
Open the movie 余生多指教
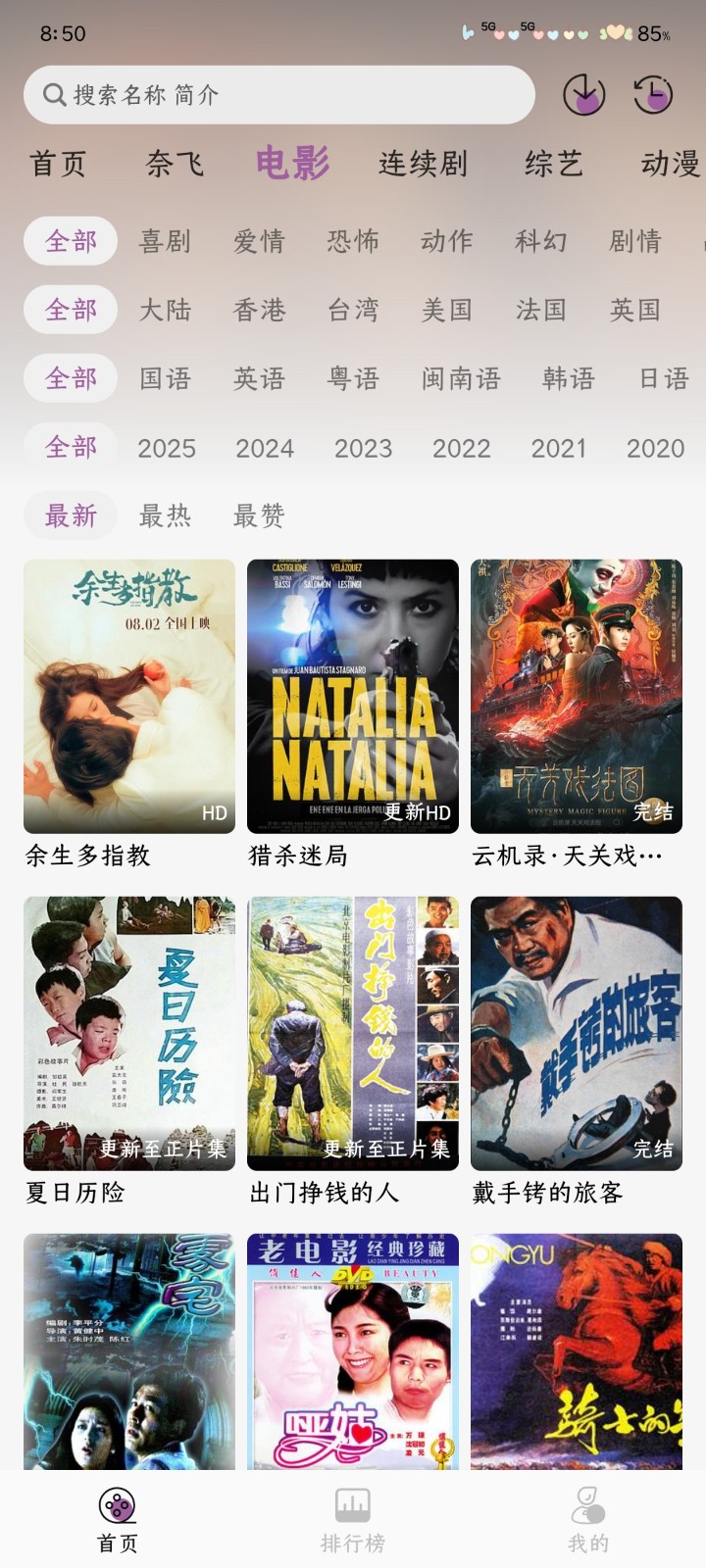click(129, 697)
